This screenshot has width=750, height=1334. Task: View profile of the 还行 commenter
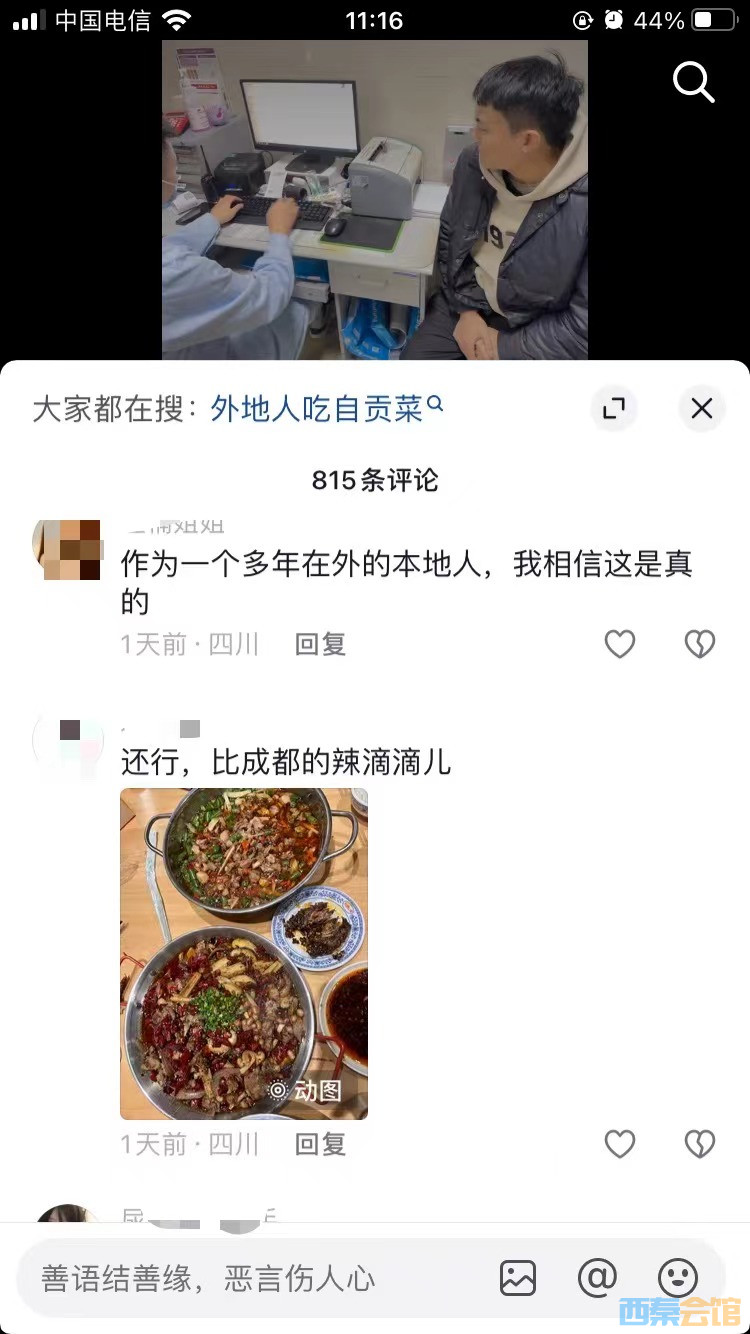[x=68, y=742]
